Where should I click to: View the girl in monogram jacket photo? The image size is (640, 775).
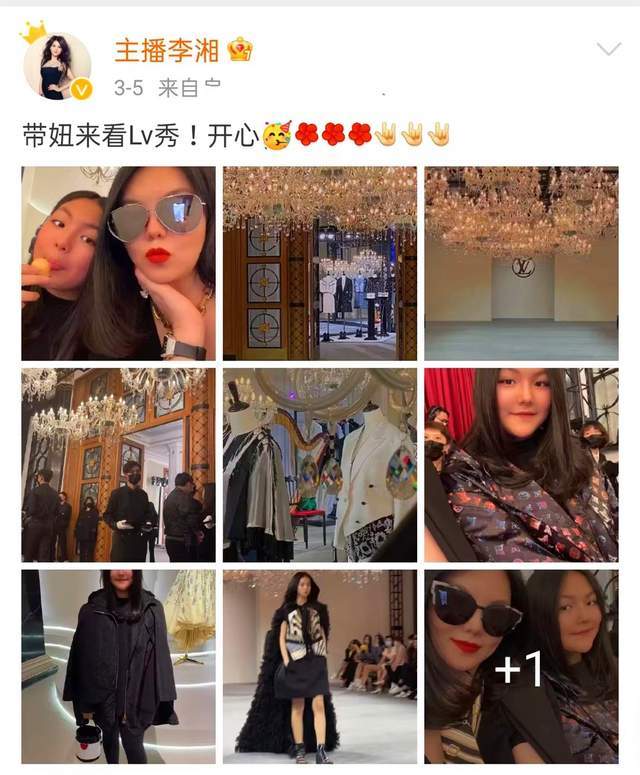521,465
